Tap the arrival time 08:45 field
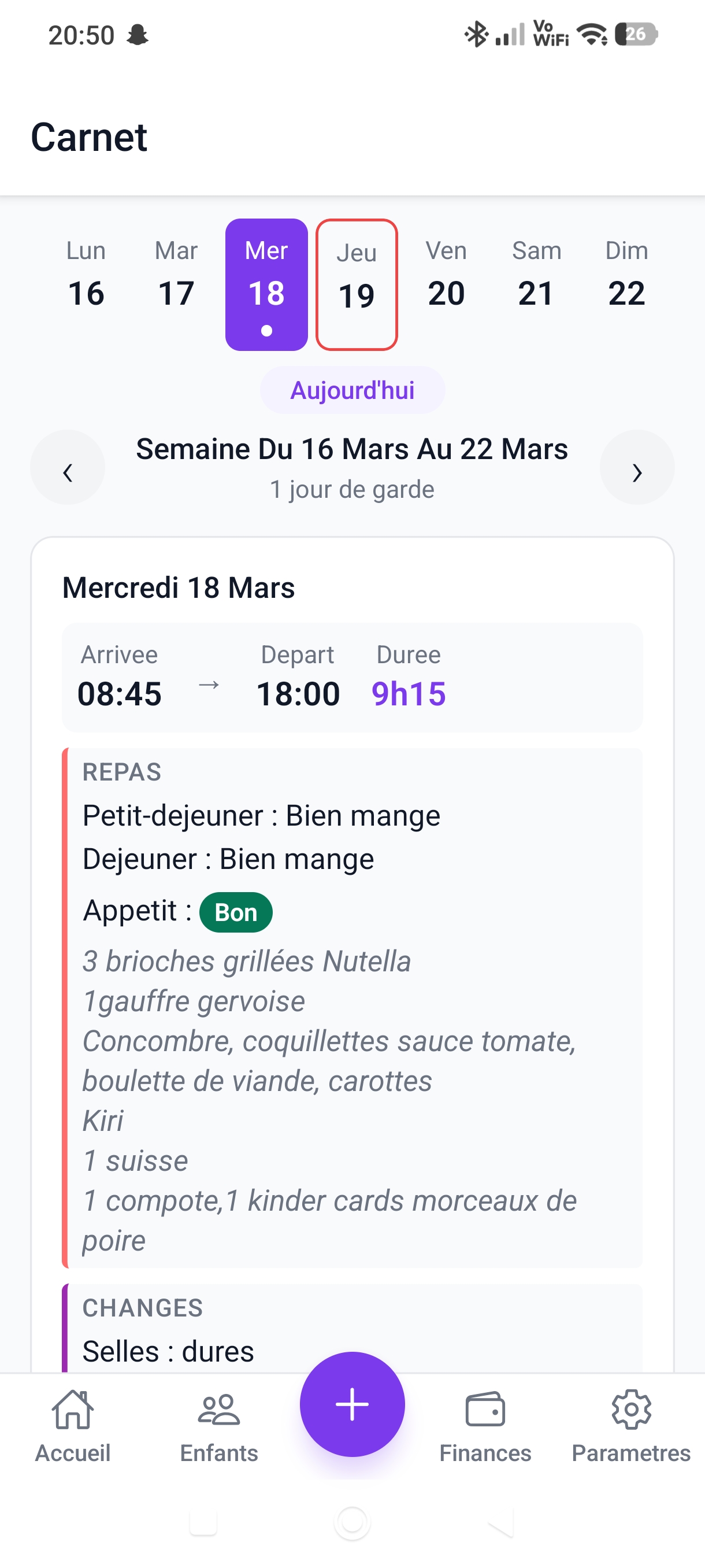 click(120, 693)
